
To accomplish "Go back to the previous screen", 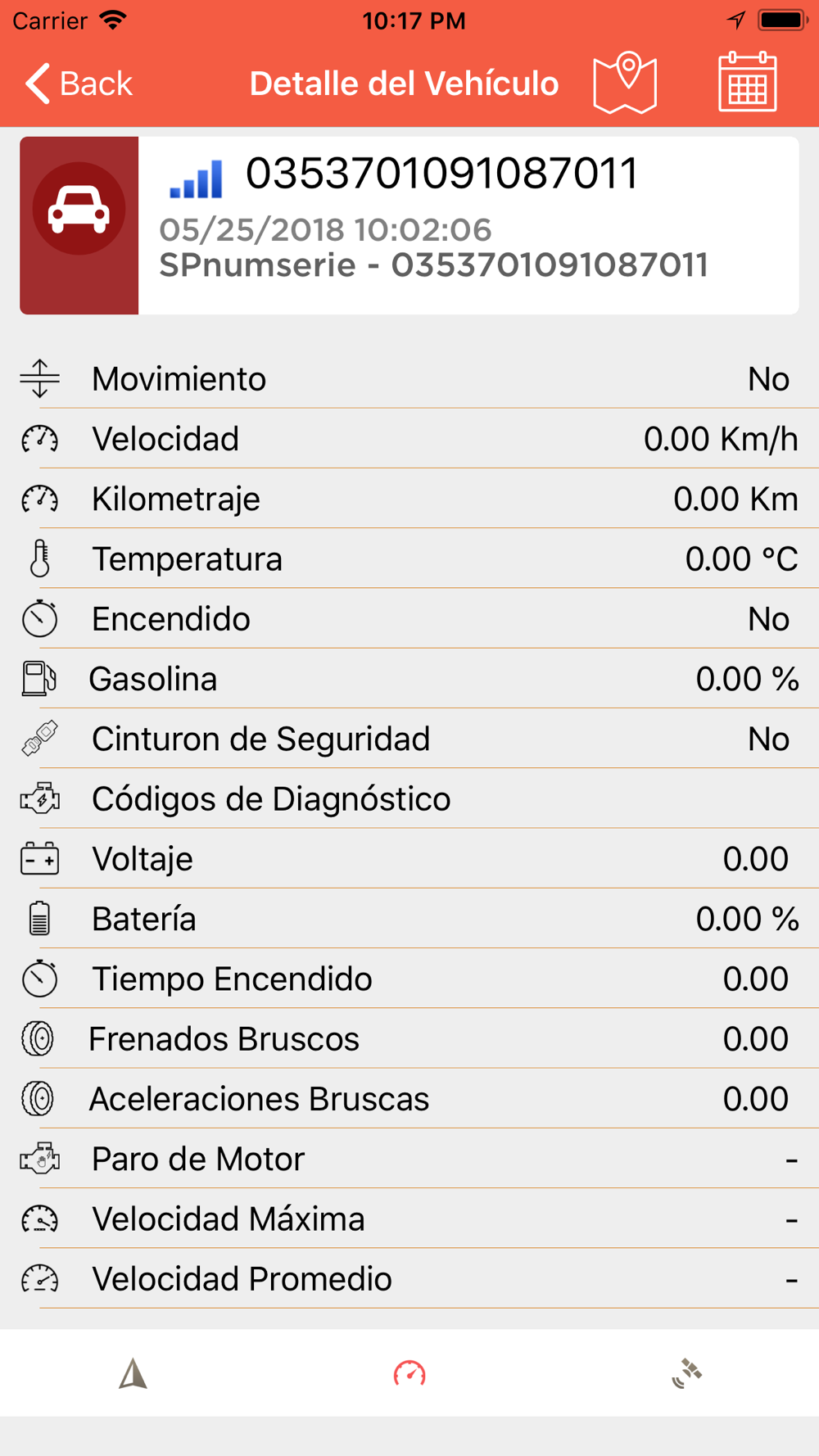I will pyautogui.click(x=79, y=84).
